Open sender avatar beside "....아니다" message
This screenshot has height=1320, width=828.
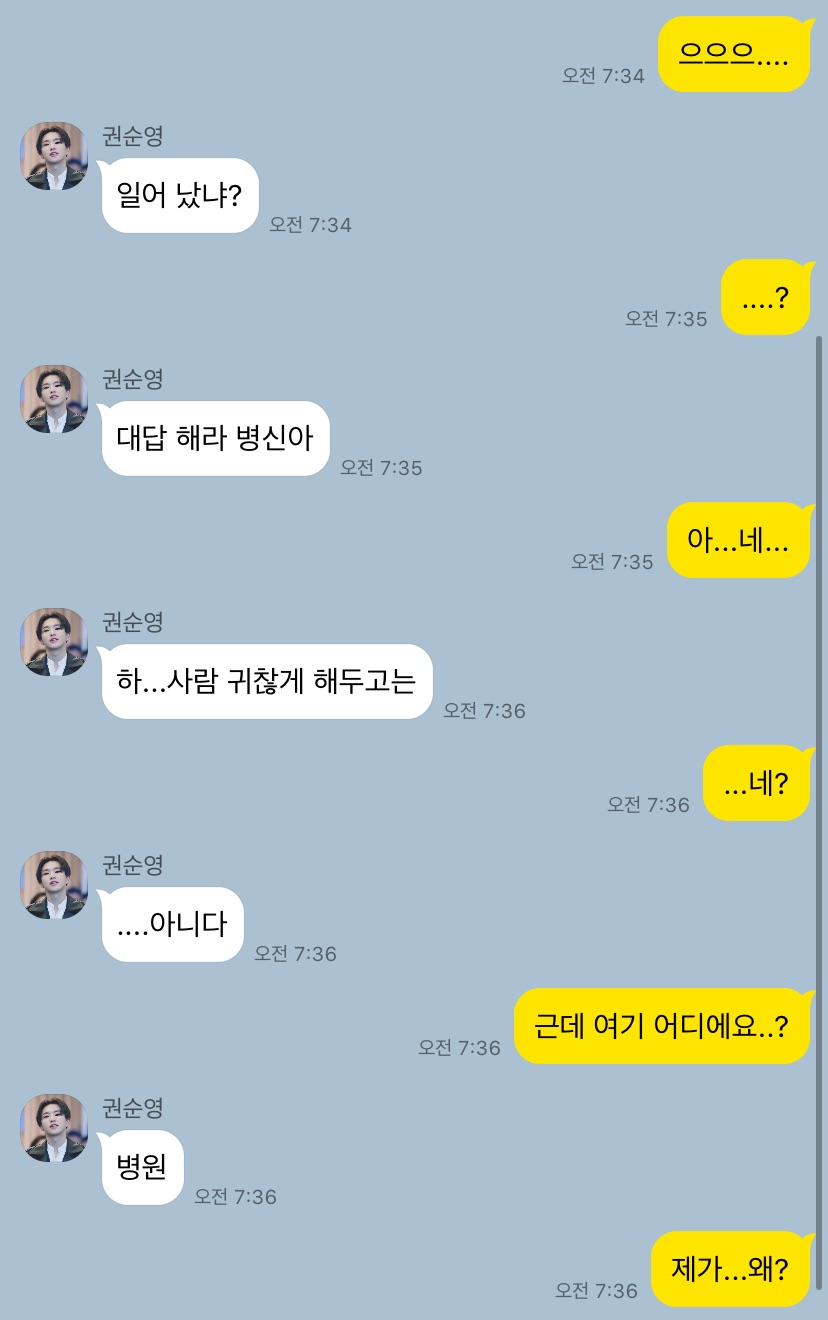(54, 885)
